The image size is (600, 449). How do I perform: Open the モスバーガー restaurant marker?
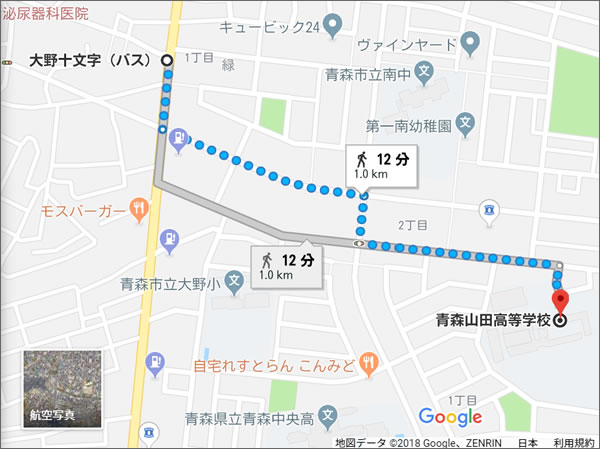pos(138,211)
